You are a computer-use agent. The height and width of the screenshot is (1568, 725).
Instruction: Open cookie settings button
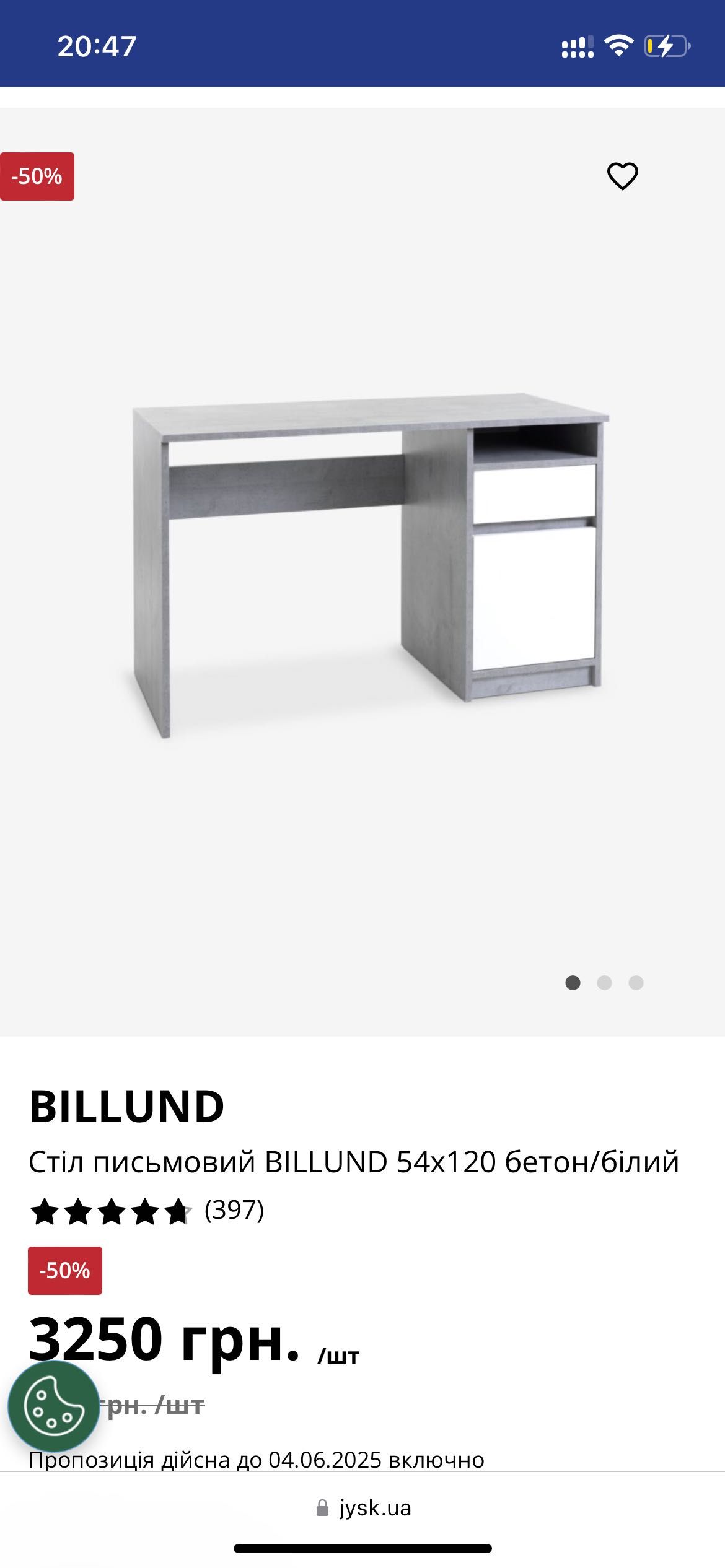53,1406
